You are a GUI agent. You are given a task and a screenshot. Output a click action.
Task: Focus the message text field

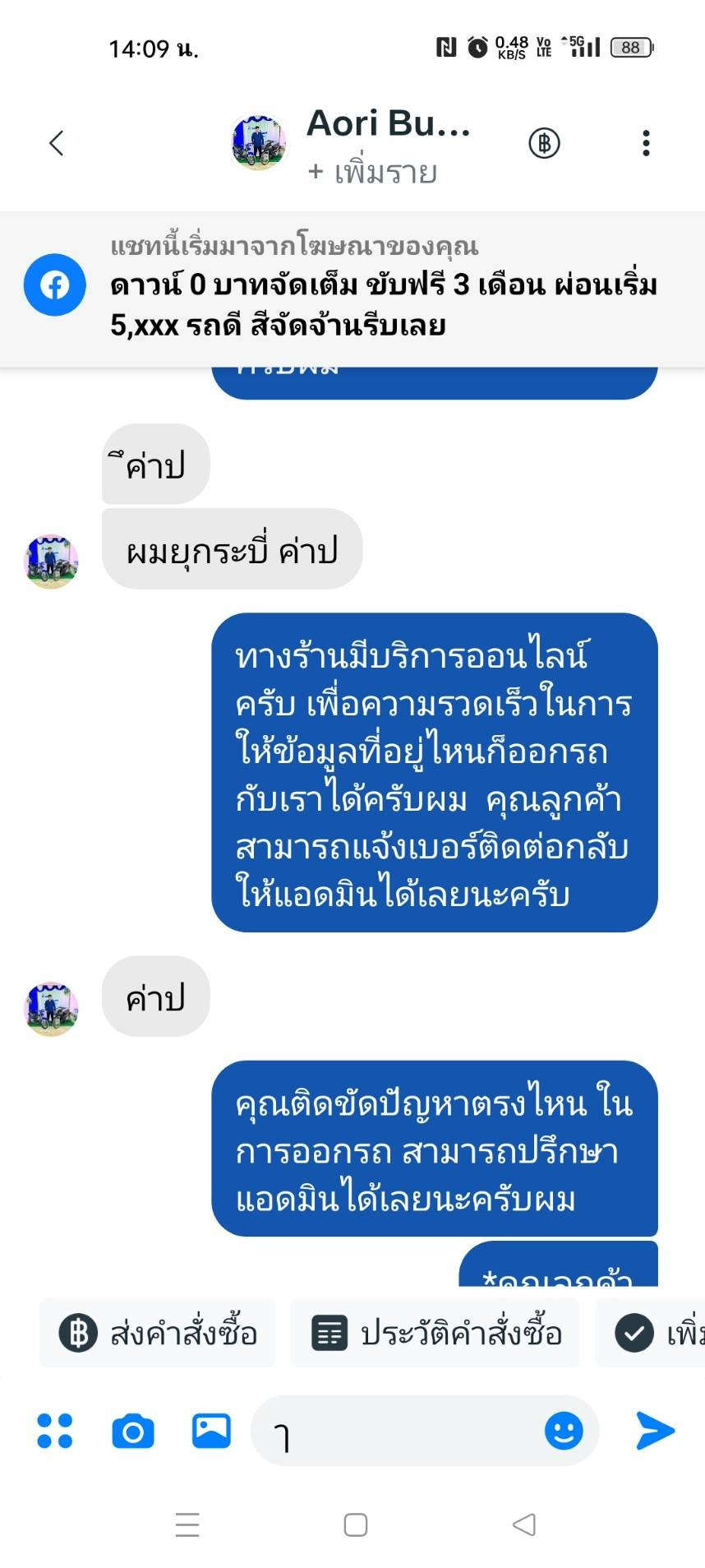point(403,1432)
